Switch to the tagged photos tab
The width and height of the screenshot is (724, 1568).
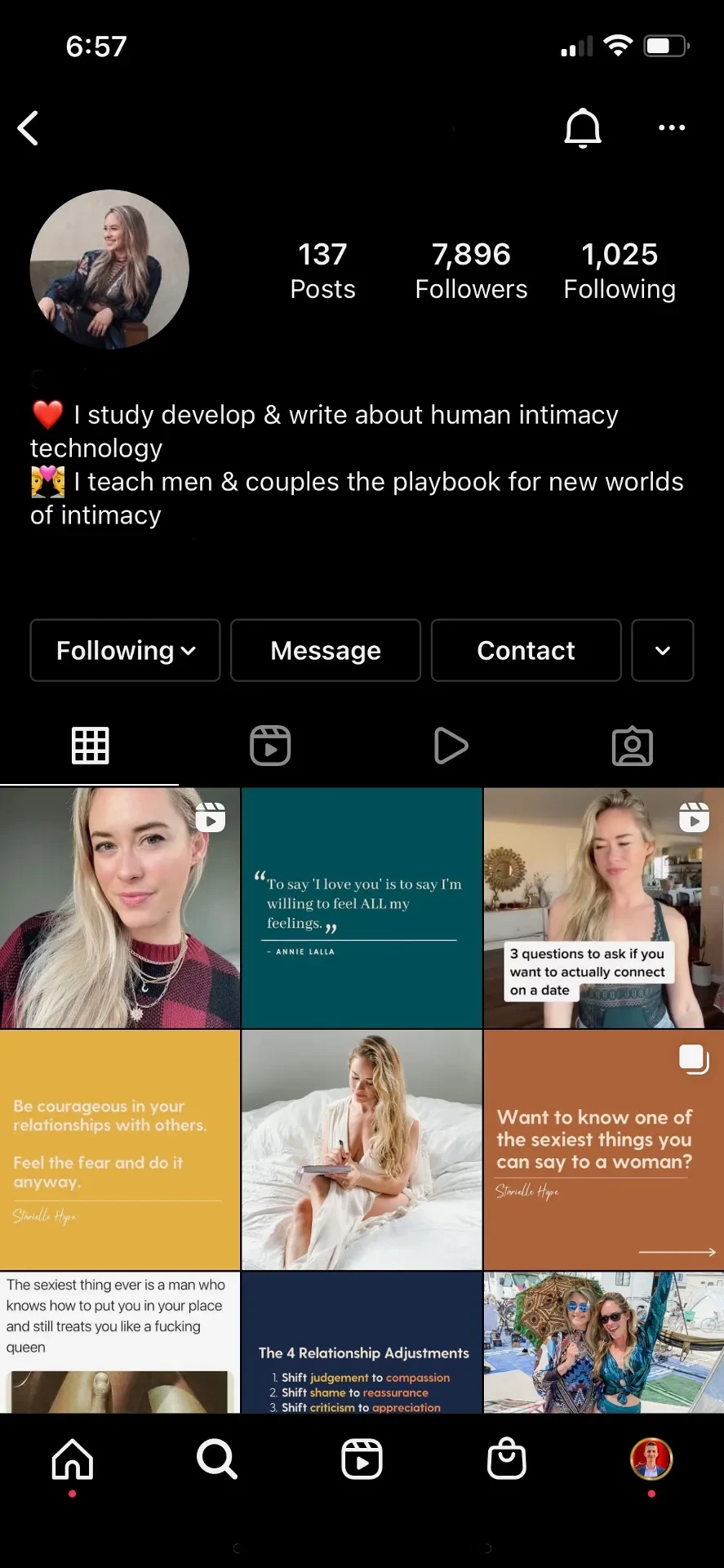click(x=633, y=746)
